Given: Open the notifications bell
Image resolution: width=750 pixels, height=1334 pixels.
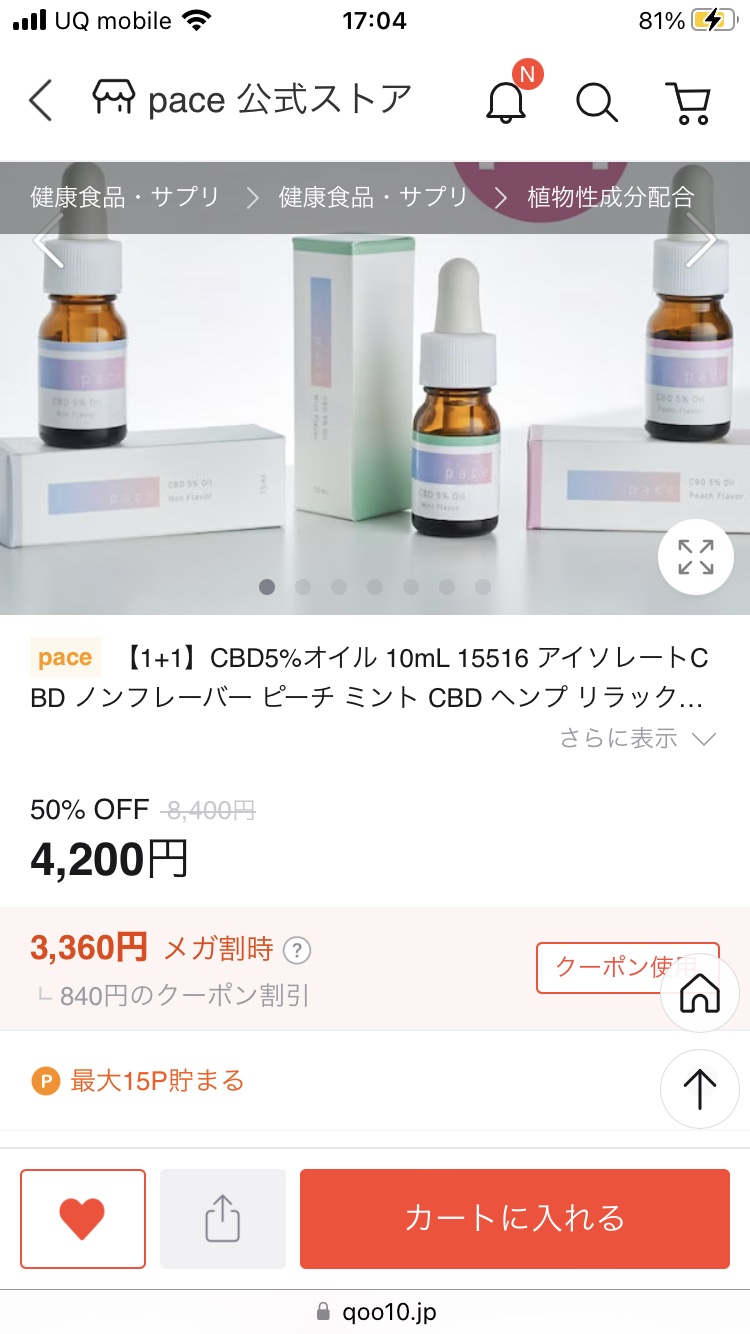Looking at the screenshot, I should pyautogui.click(x=506, y=101).
